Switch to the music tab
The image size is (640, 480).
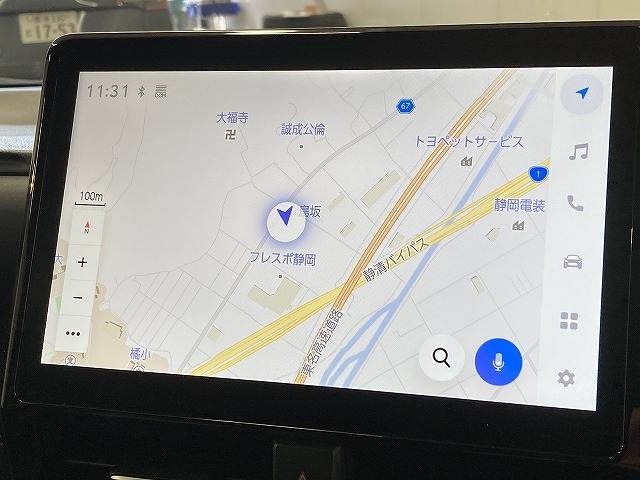pyautogui.click(x=578, y=152)
